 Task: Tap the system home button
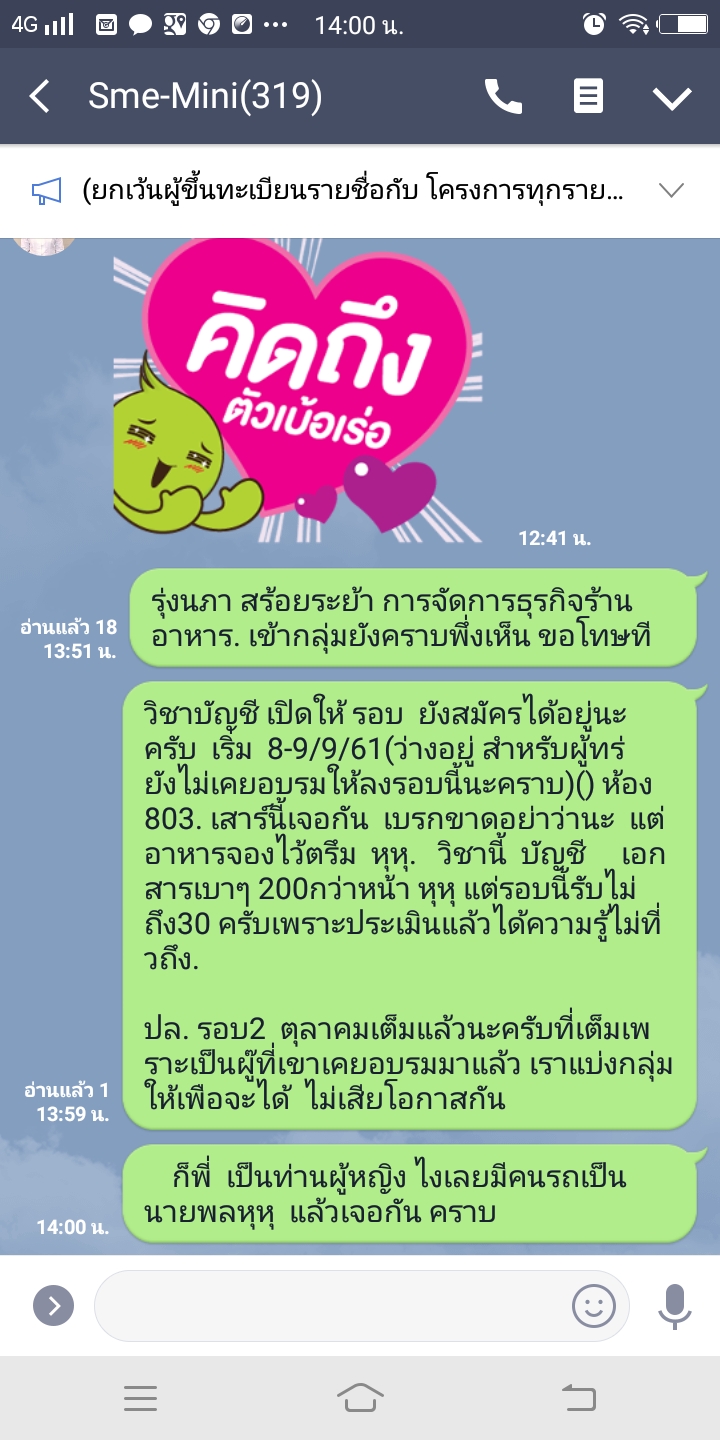(360, 1397)
